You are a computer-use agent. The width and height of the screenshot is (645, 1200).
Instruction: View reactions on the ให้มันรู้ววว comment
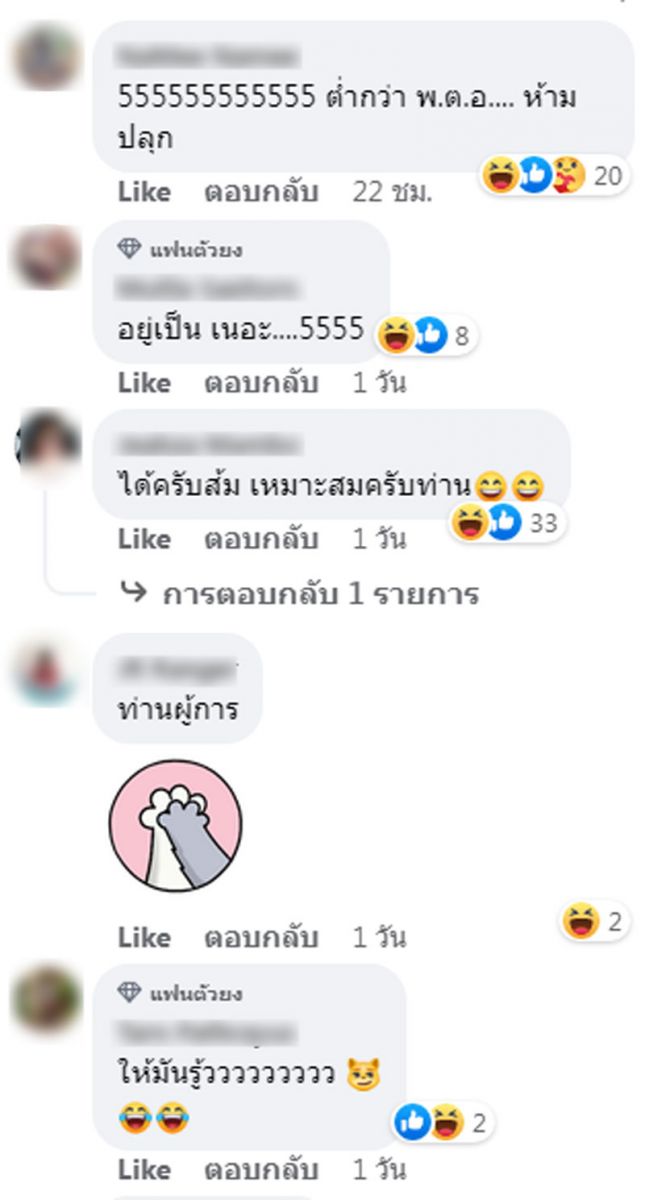tap(443, 1123)
